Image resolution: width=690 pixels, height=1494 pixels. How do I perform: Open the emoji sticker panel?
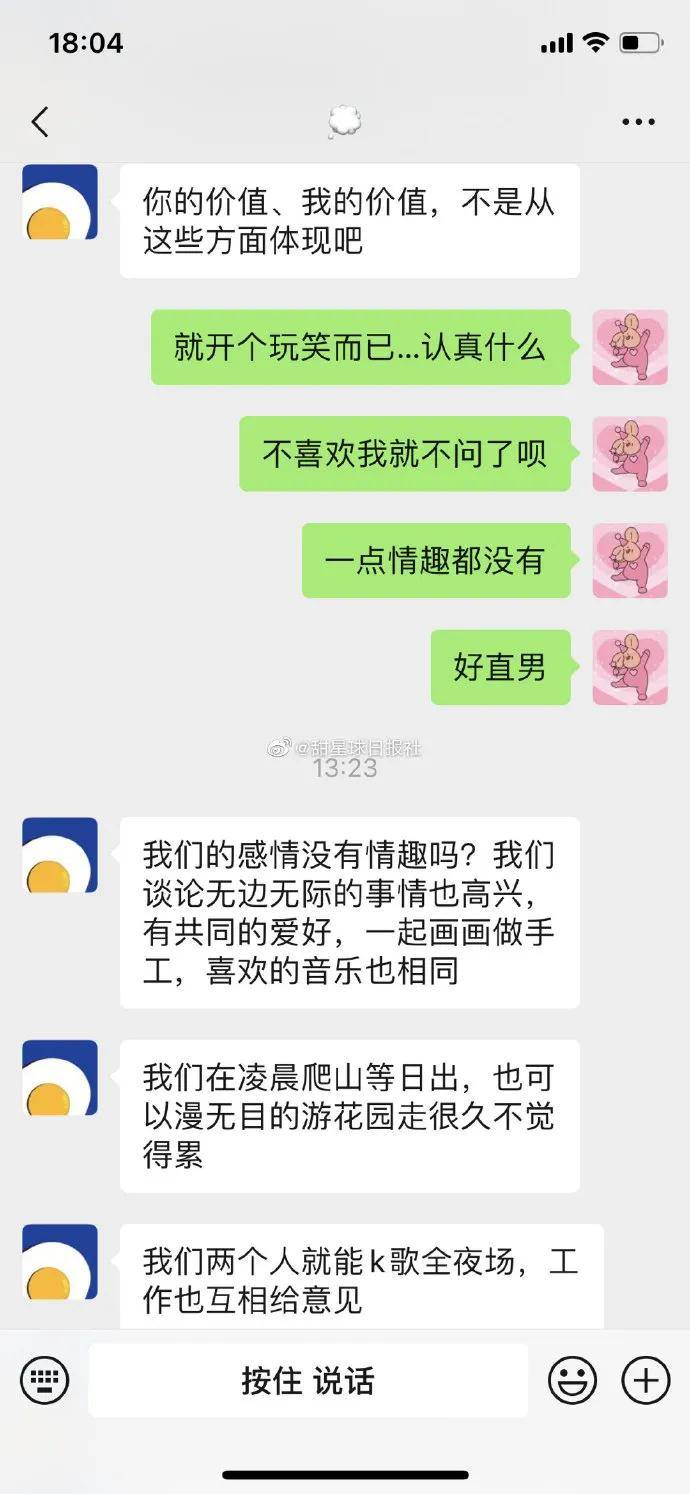(x=573, y=1381)
